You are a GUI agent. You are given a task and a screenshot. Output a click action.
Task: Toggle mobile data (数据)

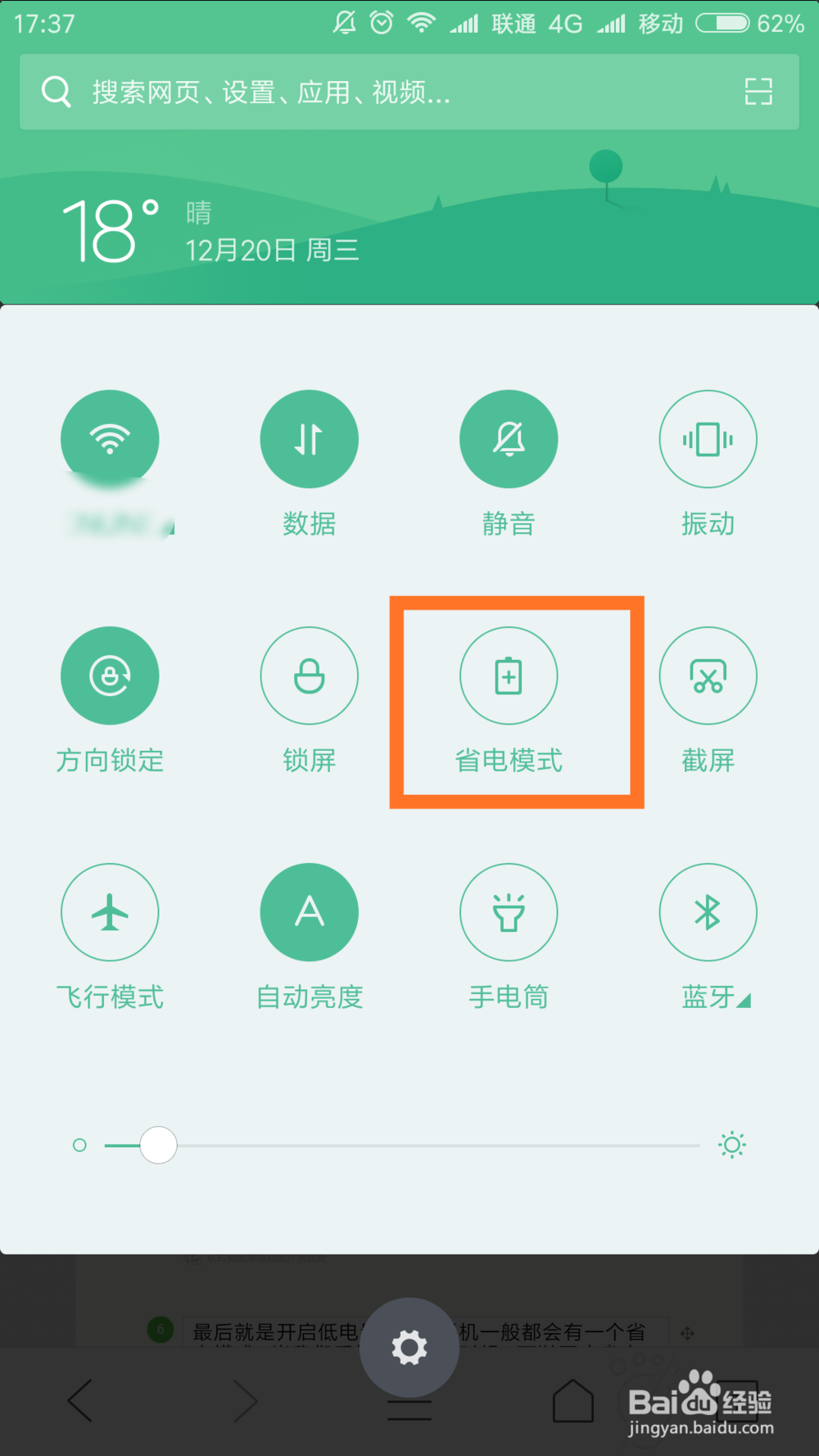[x=309, y=438]
